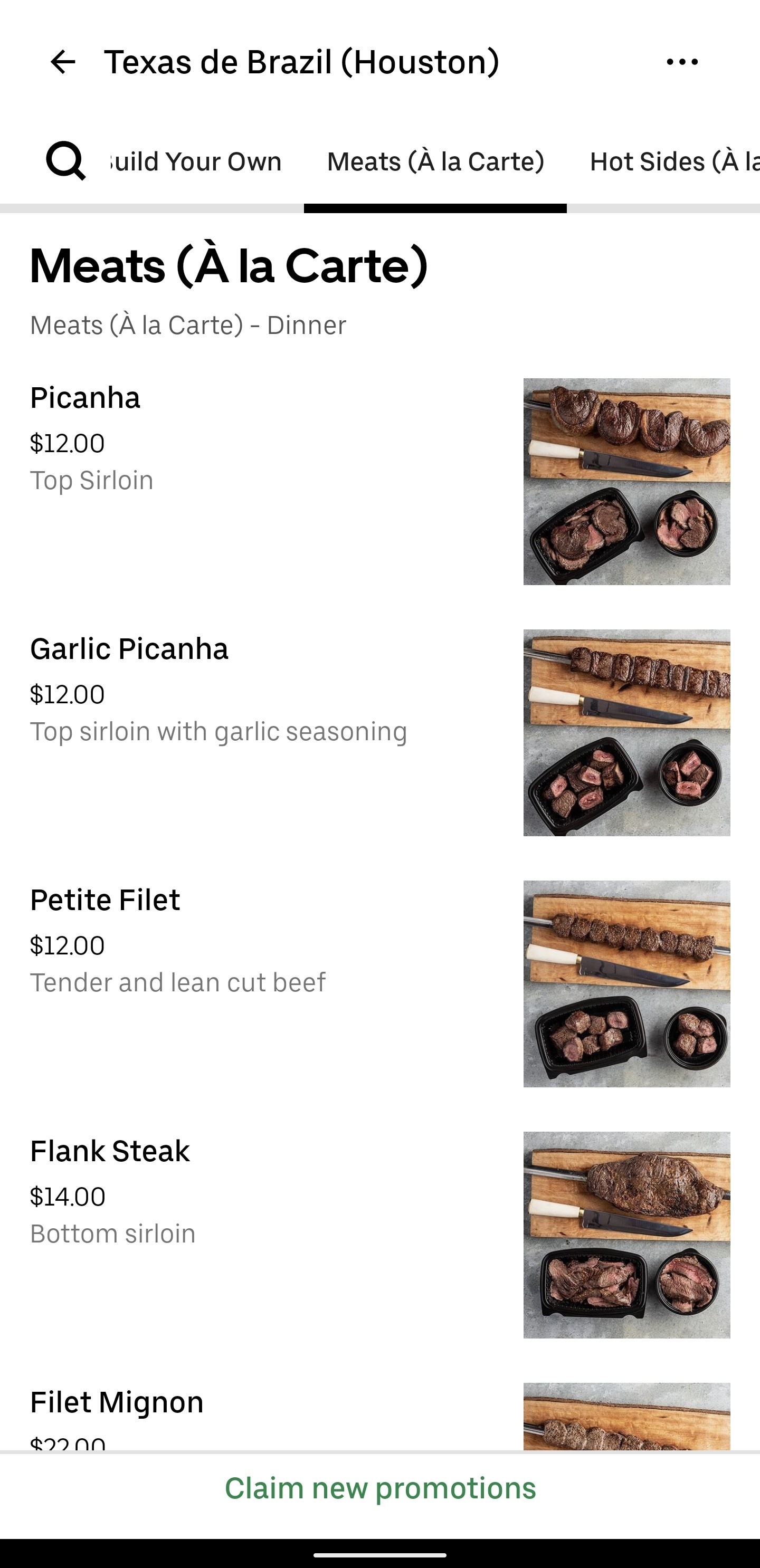Viewport: 760px width, 1568px height.
Task: Select the Flank Steak item
Action: (x=380, y=1235)
